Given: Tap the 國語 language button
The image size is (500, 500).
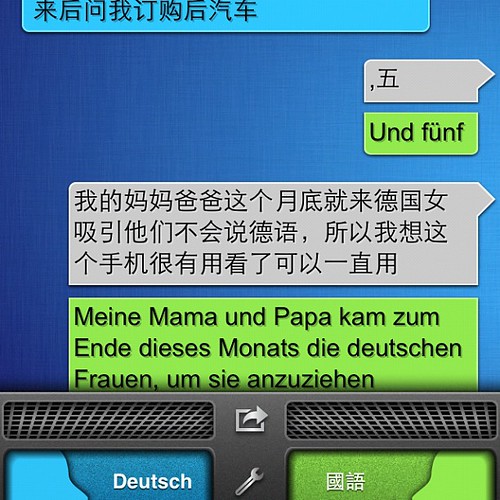Looking at the screenshot, I should [391, 475].
